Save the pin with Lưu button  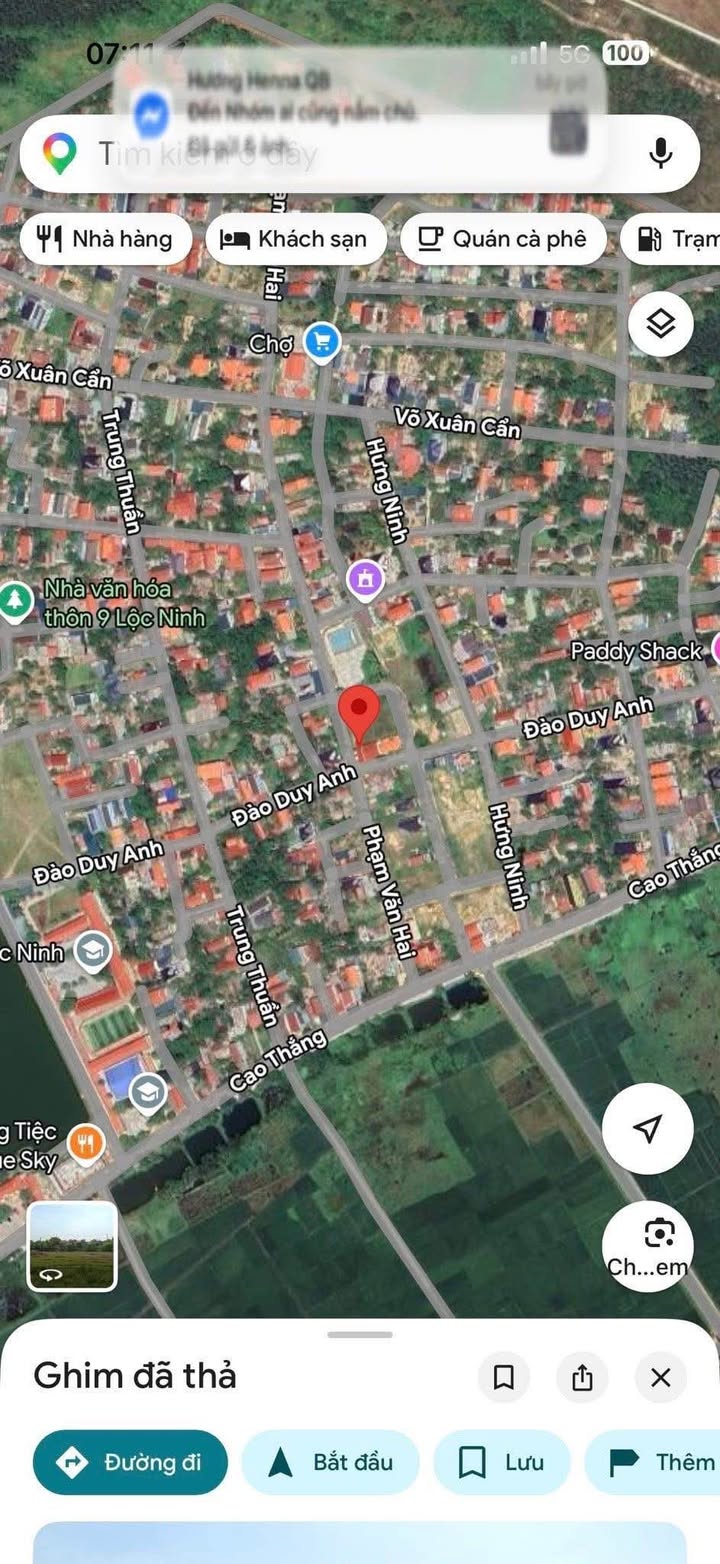pyautogui.click(x=502, y=1462)
